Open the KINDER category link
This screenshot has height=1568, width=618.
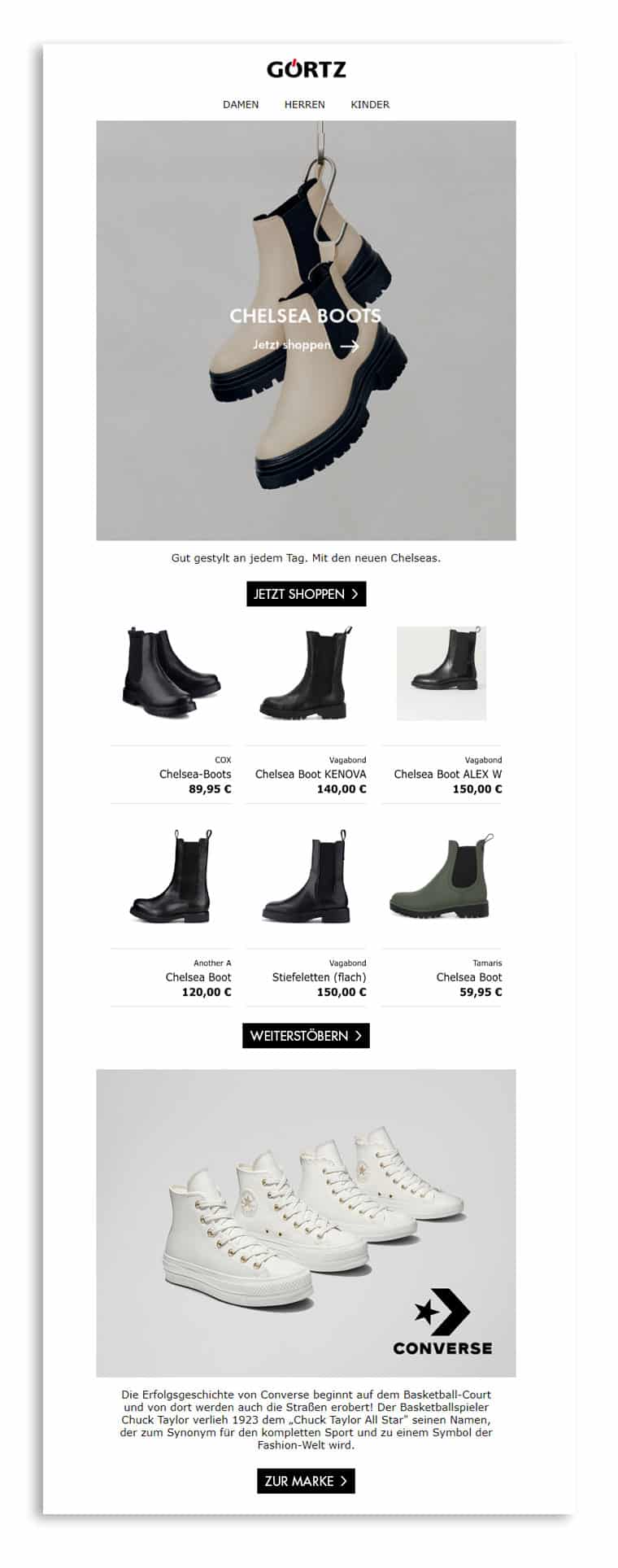coord(370,104)
